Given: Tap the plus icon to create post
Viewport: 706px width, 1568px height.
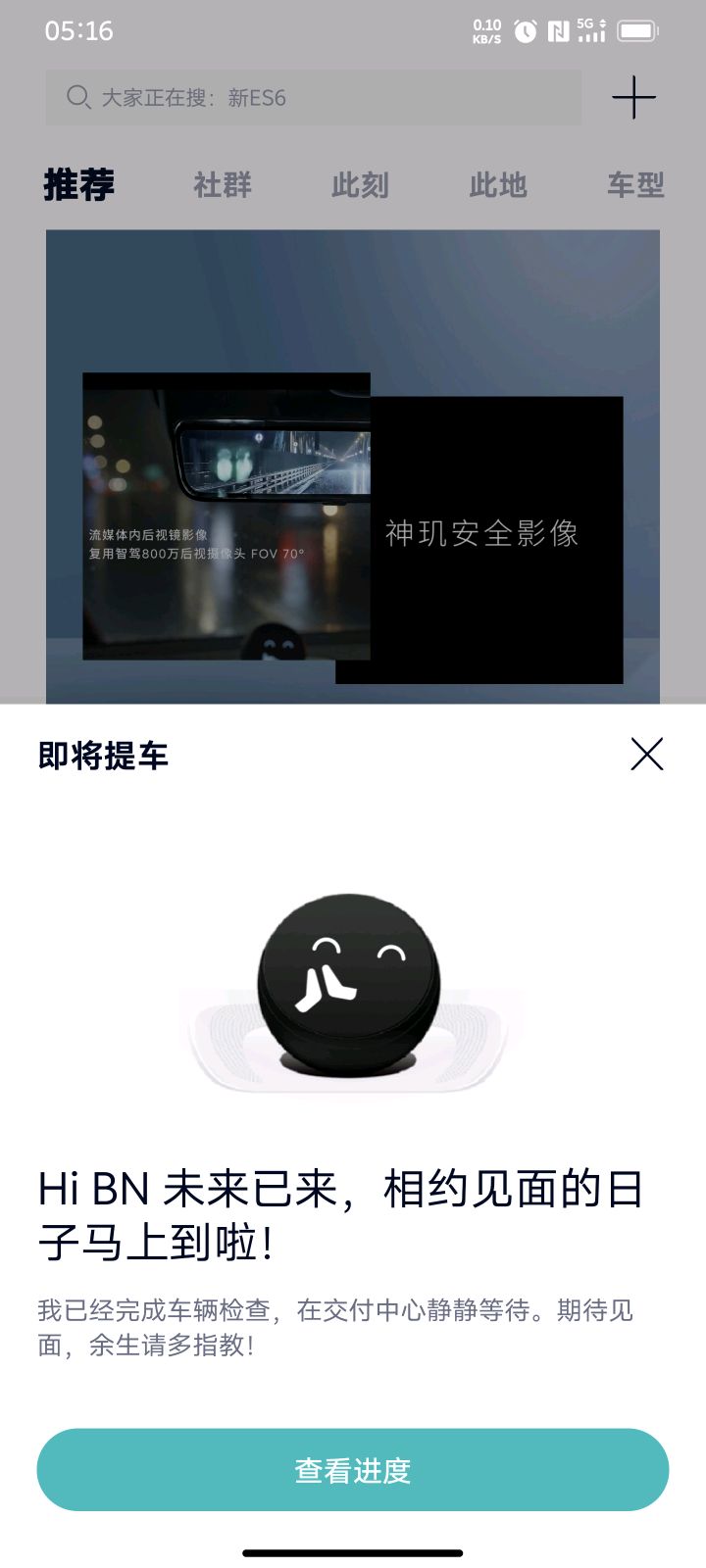Looking at the screenshot, I should (x=633, y=97).
